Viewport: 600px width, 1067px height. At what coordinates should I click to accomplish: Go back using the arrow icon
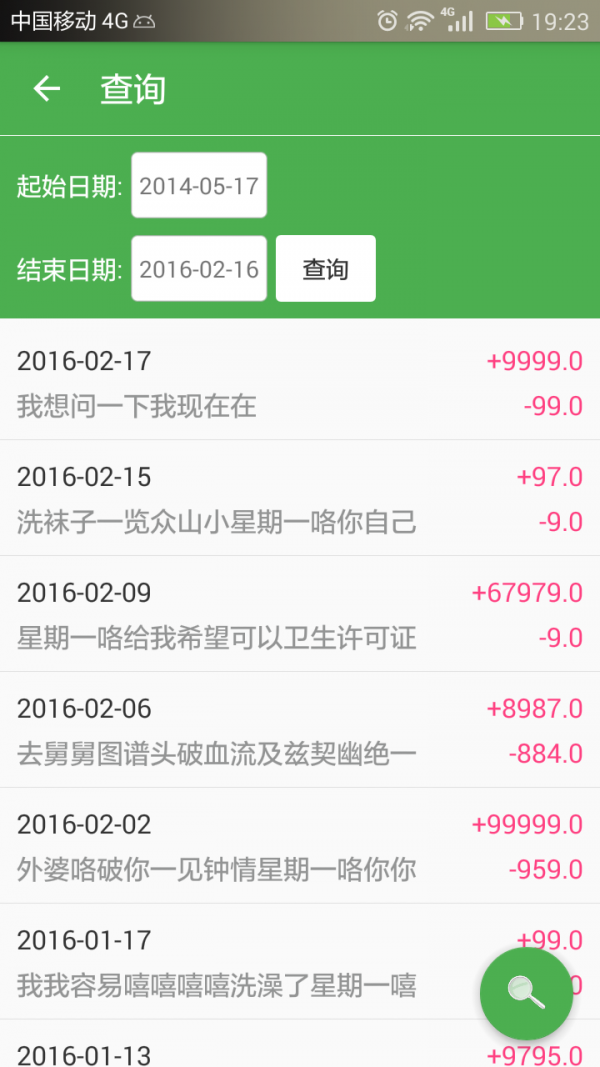point(47,88)
